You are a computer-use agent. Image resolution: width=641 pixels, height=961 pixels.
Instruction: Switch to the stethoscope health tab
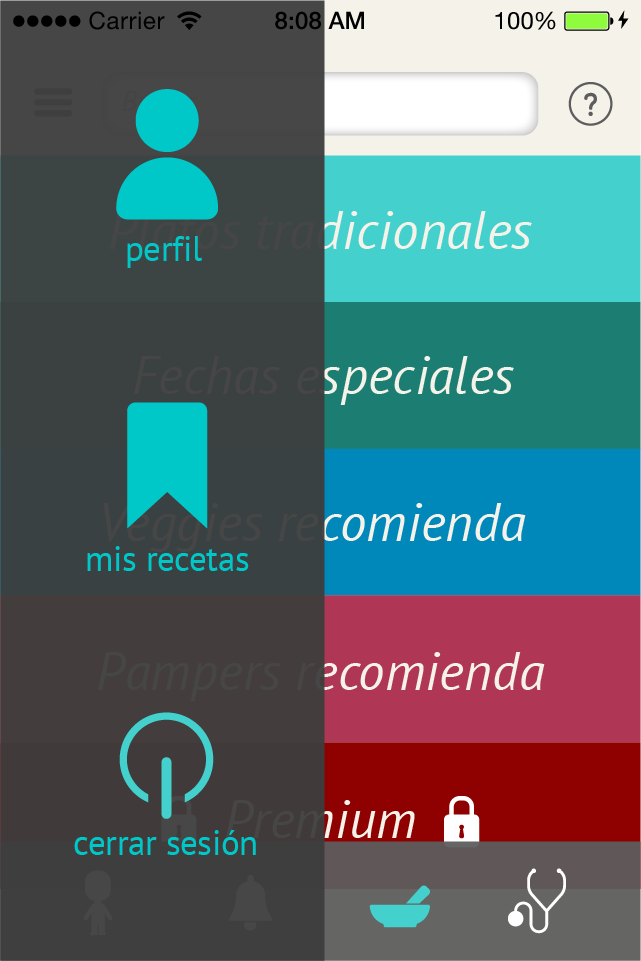tap(537, 901)
